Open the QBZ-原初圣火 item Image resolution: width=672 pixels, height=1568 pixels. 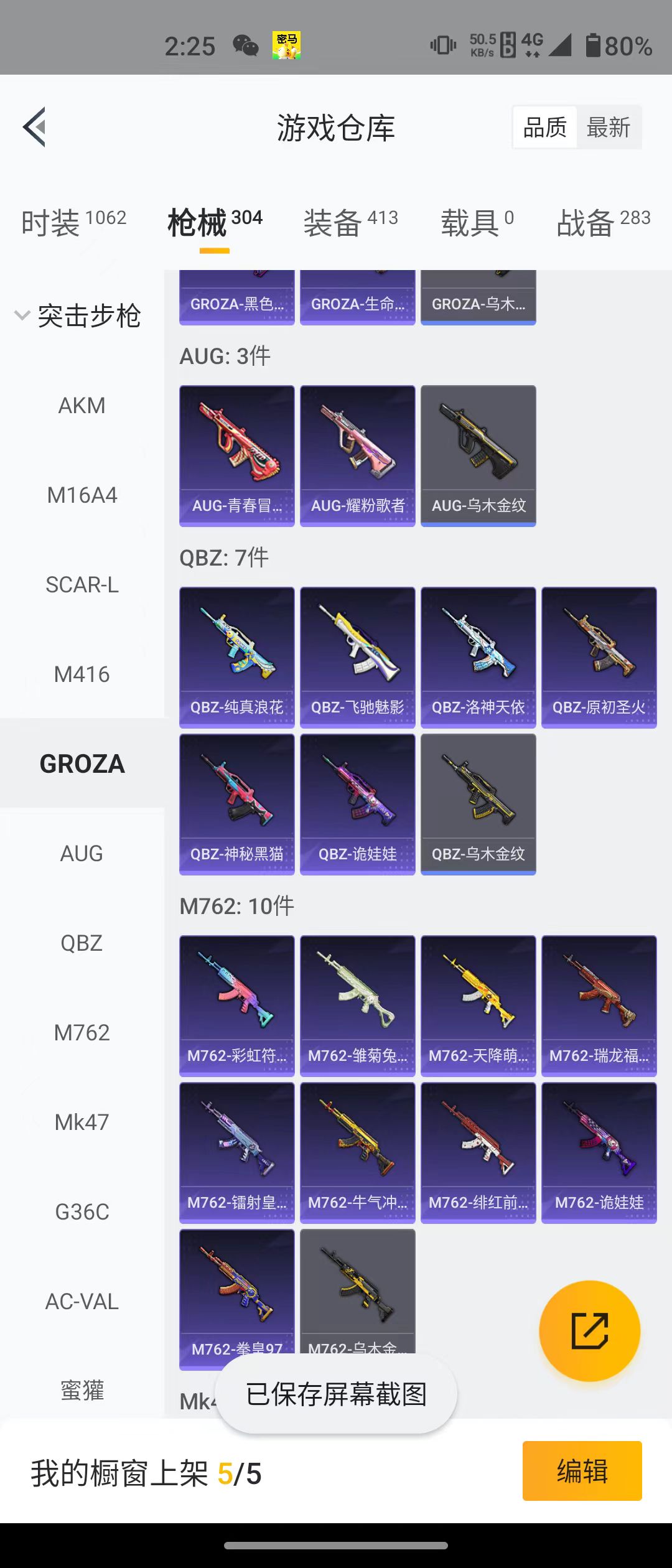click(x=599, y=657)
